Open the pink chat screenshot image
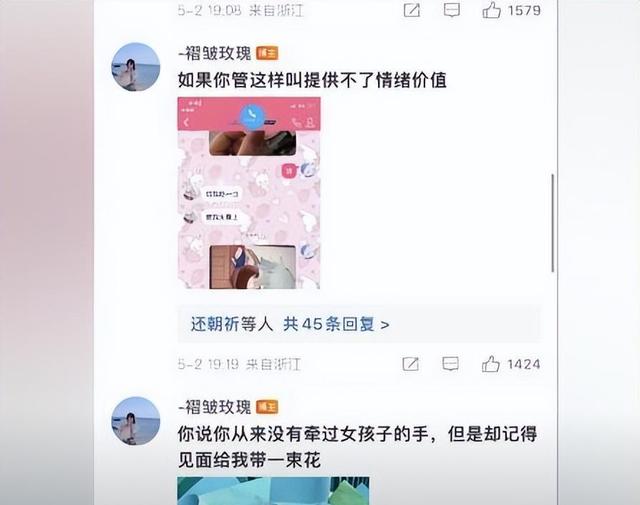640x505 pixels. [x=249, y=192]
